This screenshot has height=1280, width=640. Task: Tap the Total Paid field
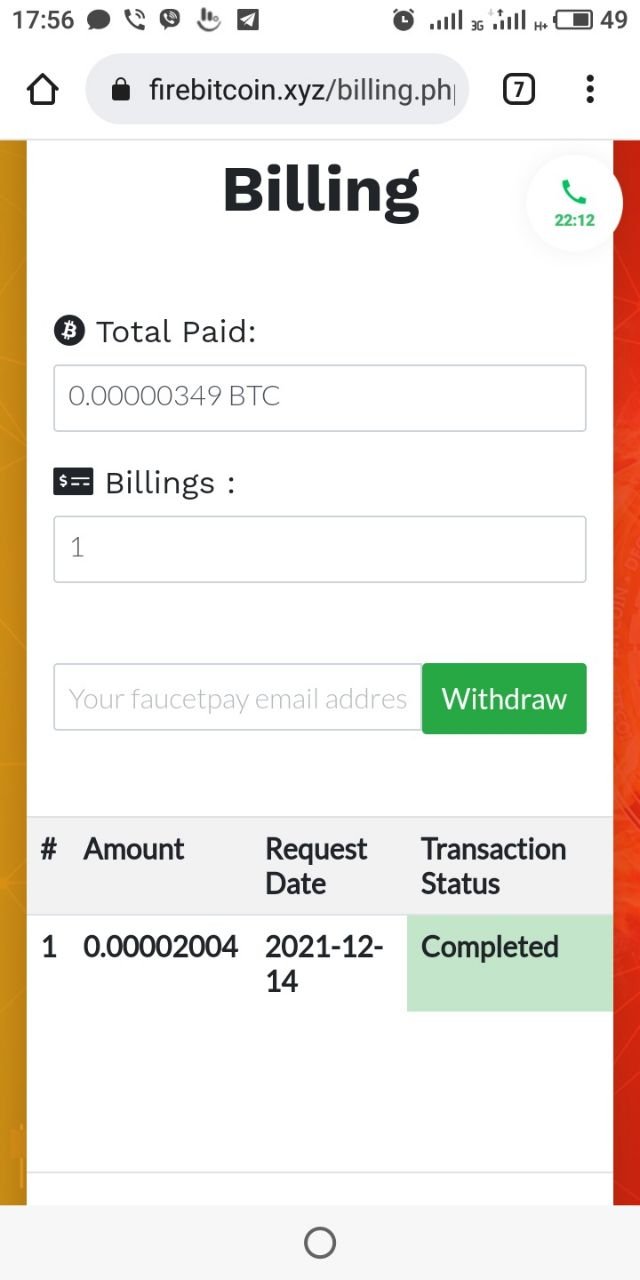[319, 397]
